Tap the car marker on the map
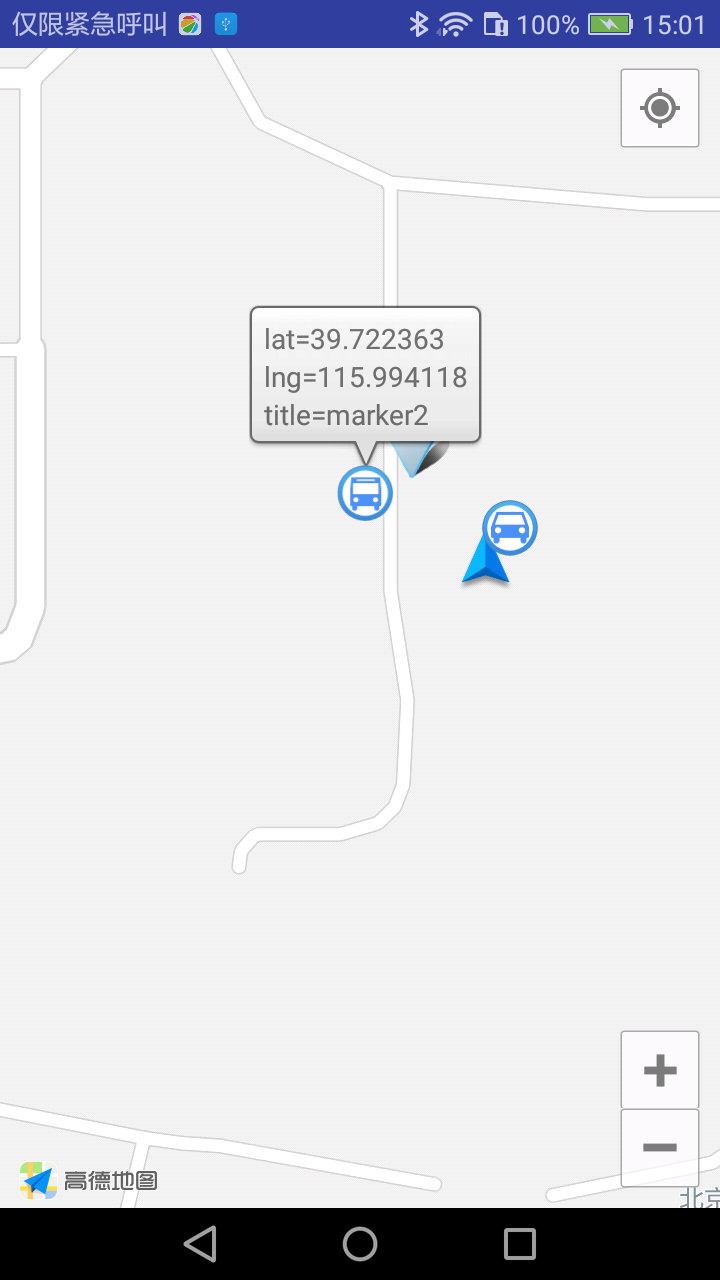This screenshot has height=1280, width=720. (510, 527)
